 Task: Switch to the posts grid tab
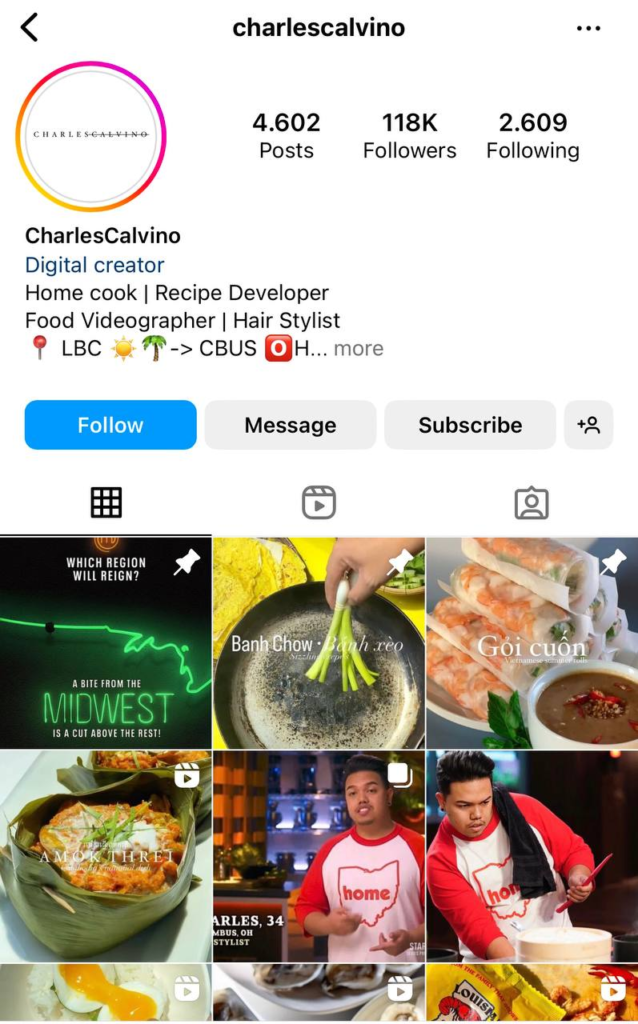pos(106,502)
